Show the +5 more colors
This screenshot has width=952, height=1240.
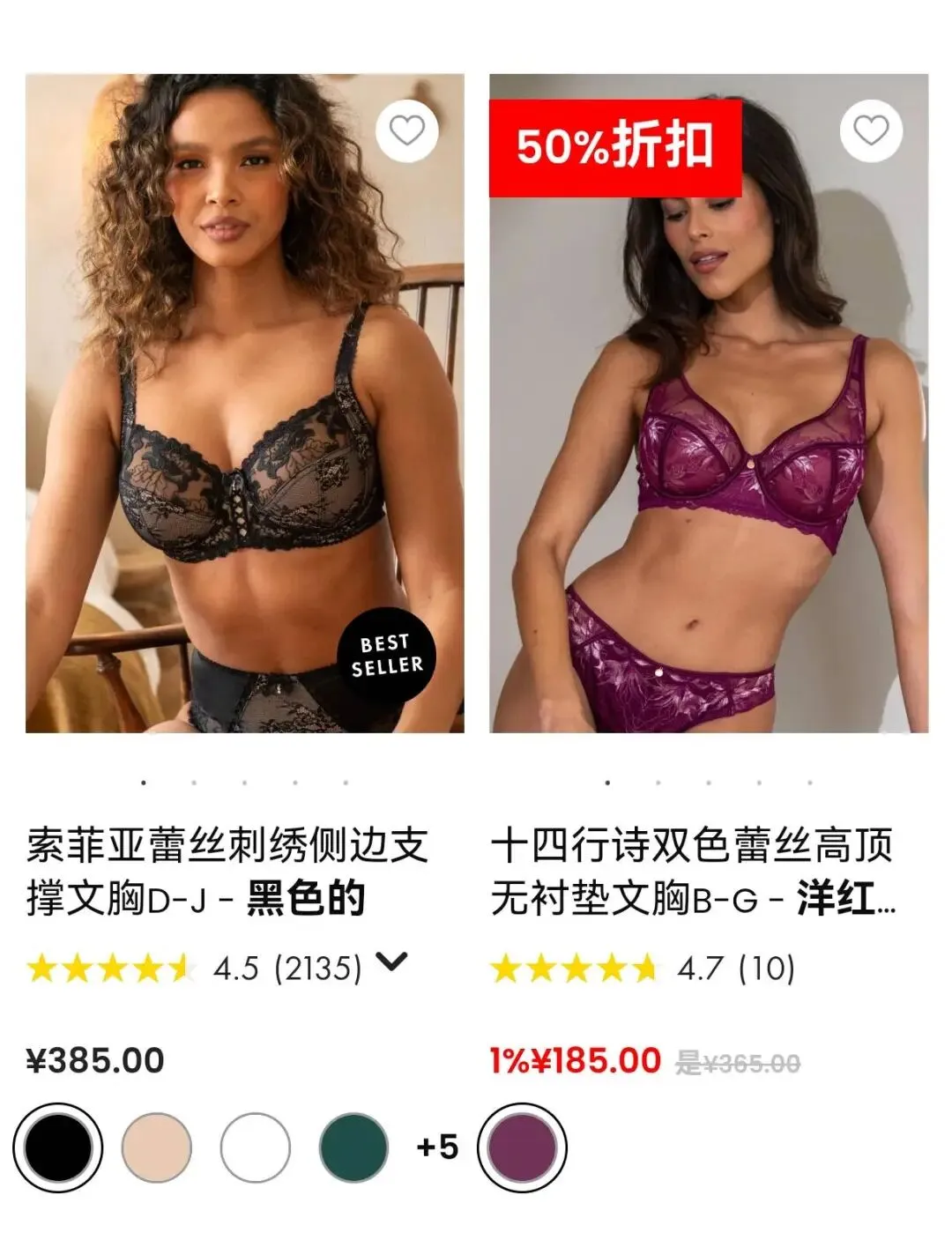437,1147
